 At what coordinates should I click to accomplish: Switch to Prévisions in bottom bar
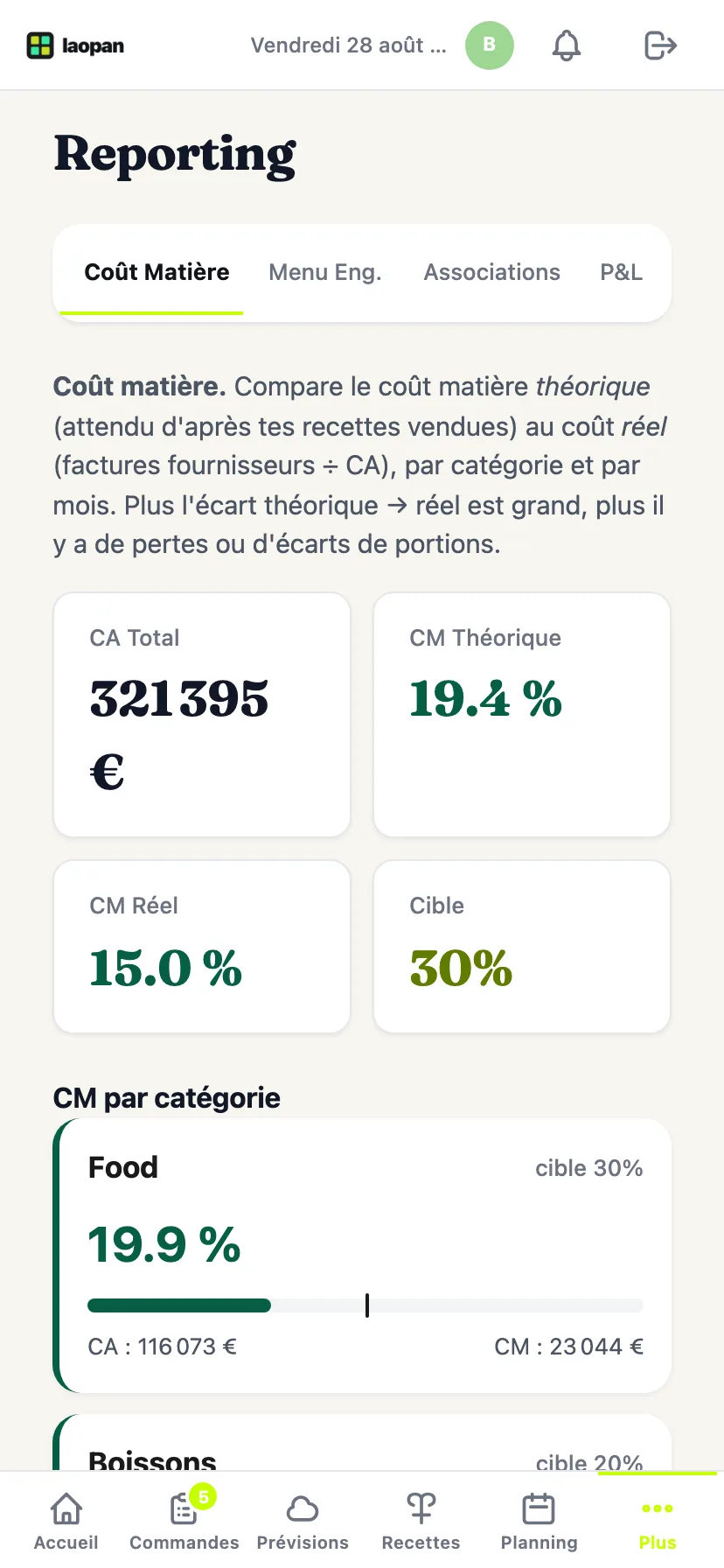pos(303,1521)
